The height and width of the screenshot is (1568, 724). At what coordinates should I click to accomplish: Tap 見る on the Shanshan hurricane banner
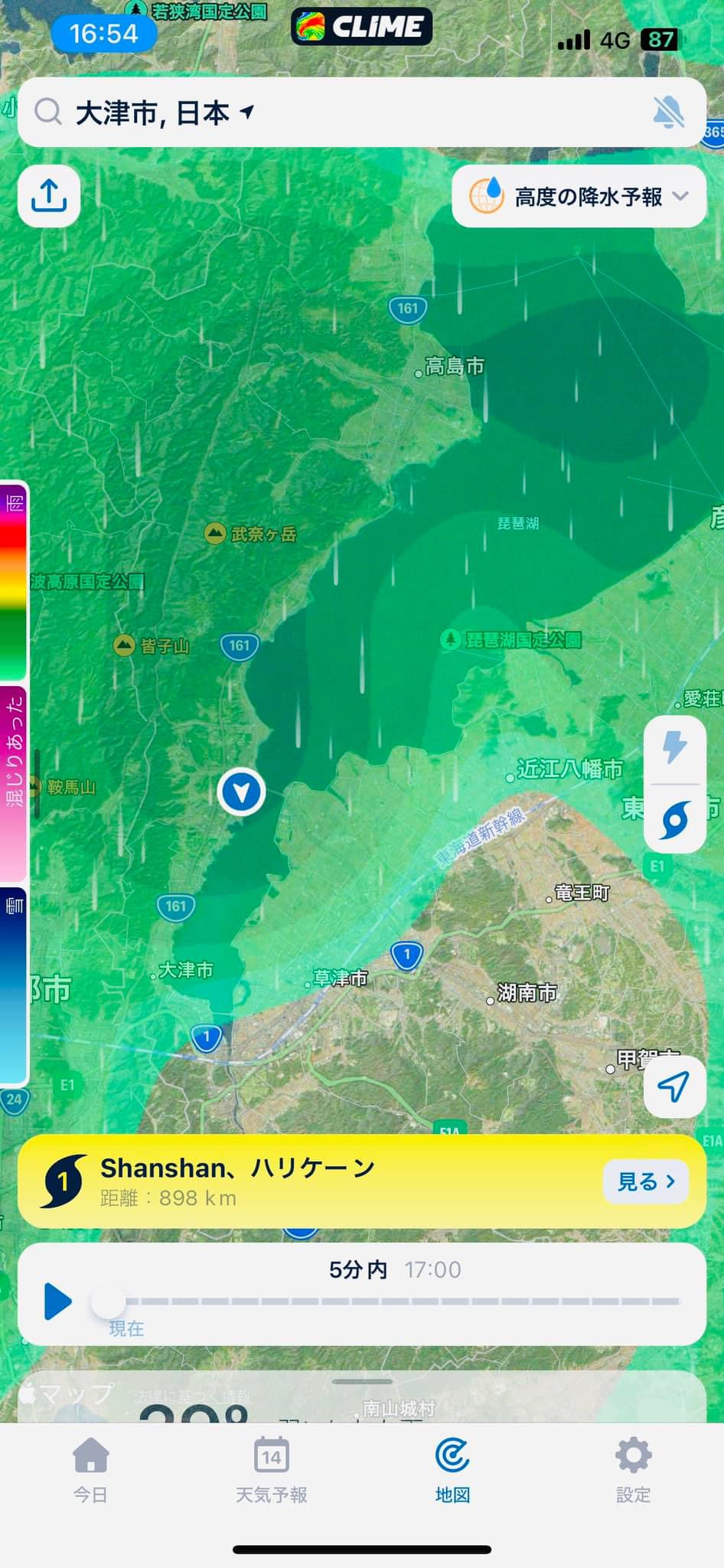pyautogui.click(x=646, y=1181)
